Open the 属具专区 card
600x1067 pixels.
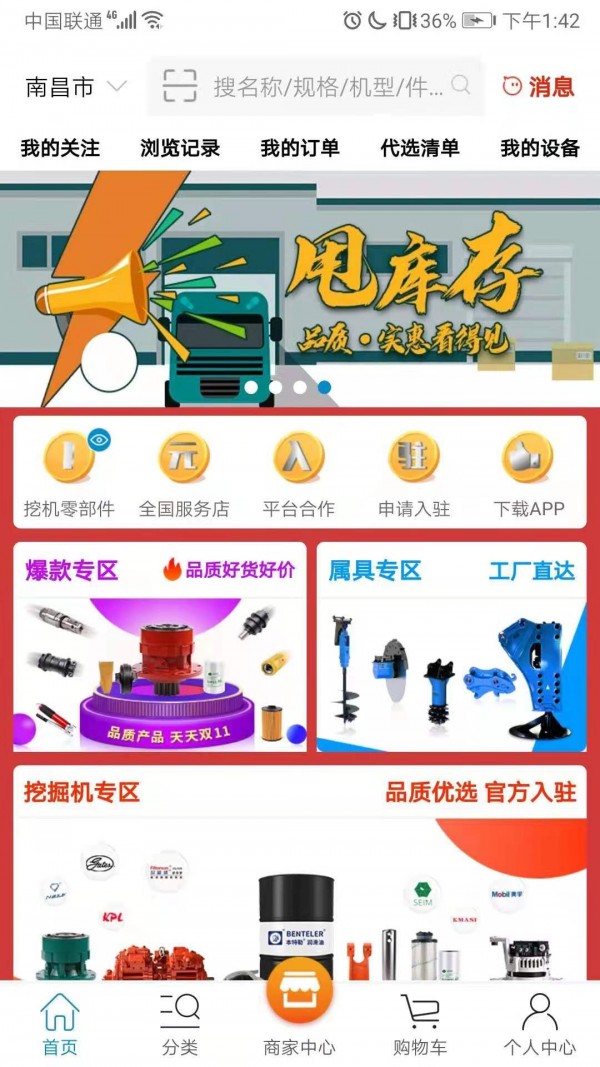(x=452, y=647)
